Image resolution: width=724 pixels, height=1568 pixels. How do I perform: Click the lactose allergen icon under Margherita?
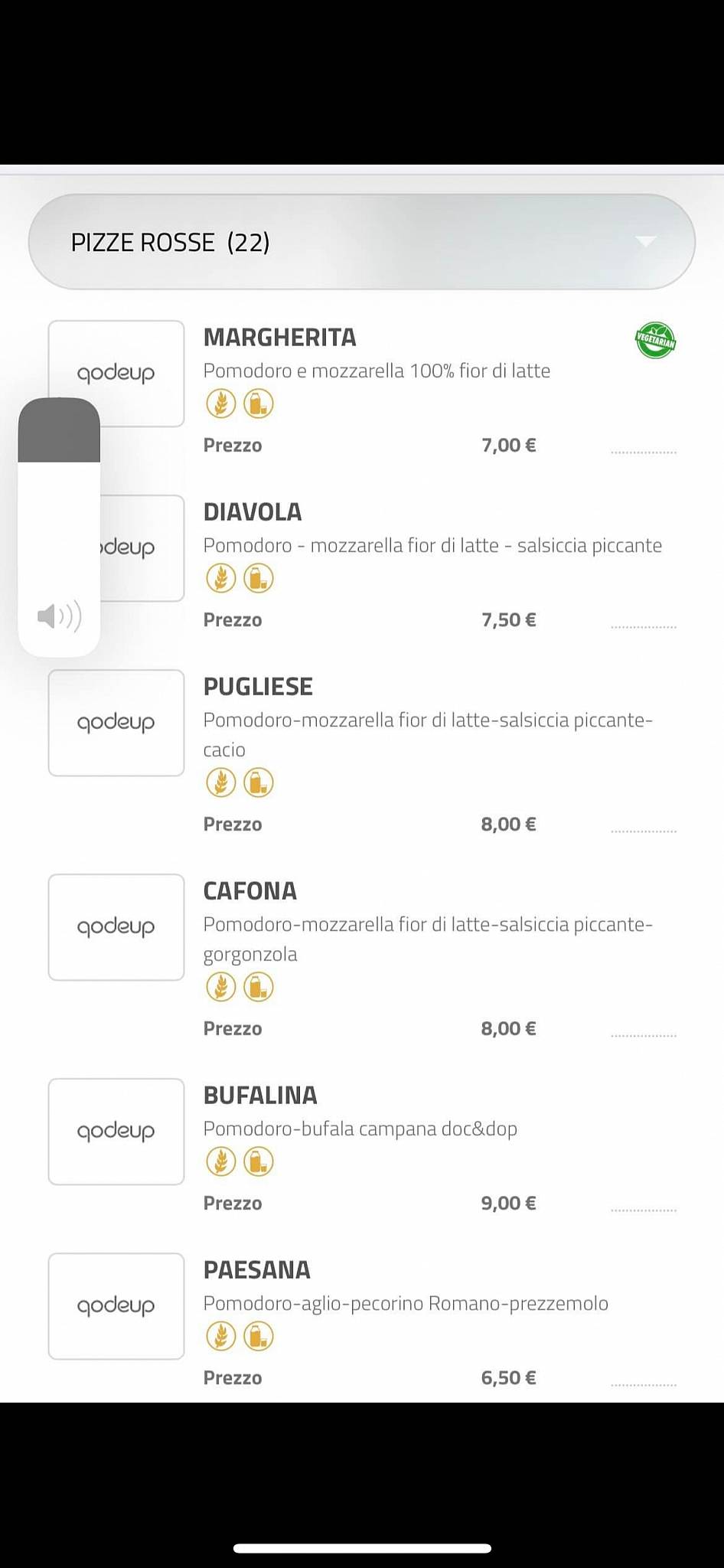[x=259, y=403]
